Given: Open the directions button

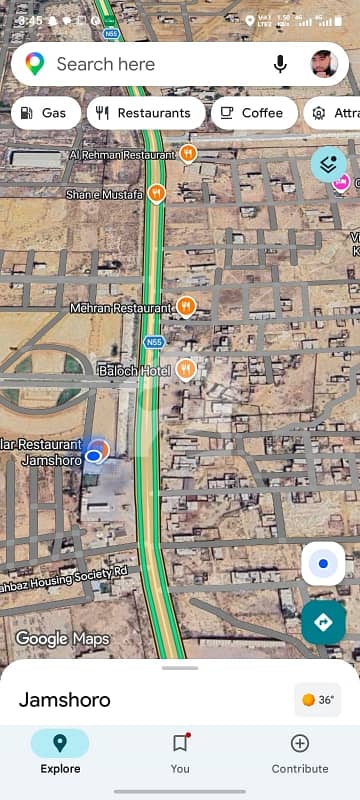Looking at the screenshot, I should [323, 622].
